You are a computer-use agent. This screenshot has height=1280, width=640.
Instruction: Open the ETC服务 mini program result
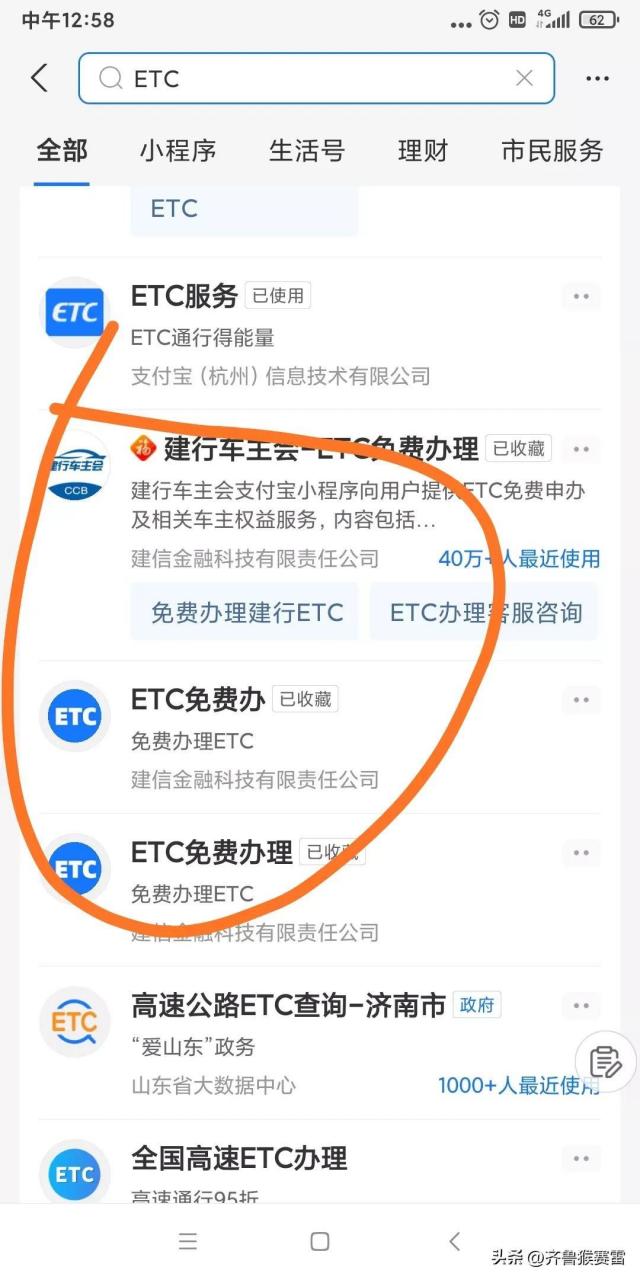[x=320, y=333]
